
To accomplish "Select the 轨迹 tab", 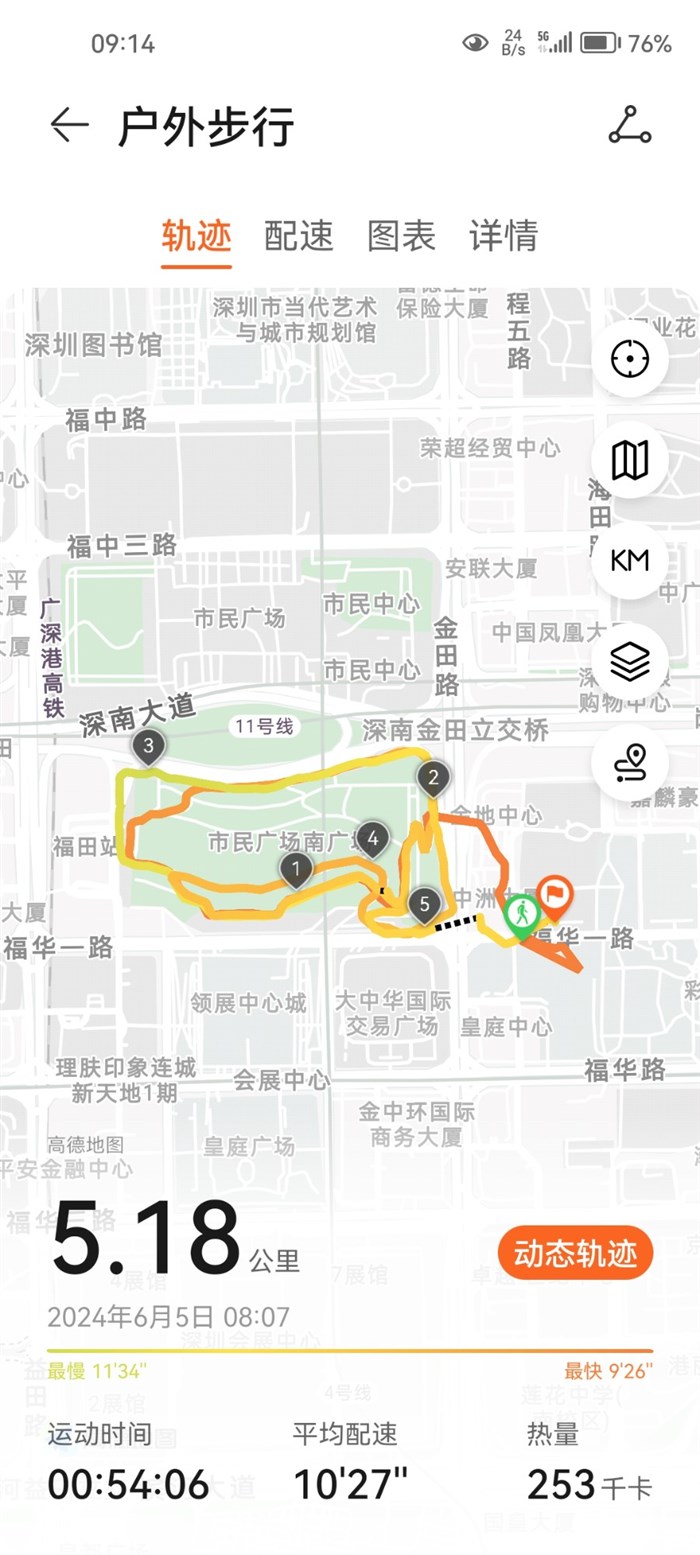I will click(x=196, y=236).
